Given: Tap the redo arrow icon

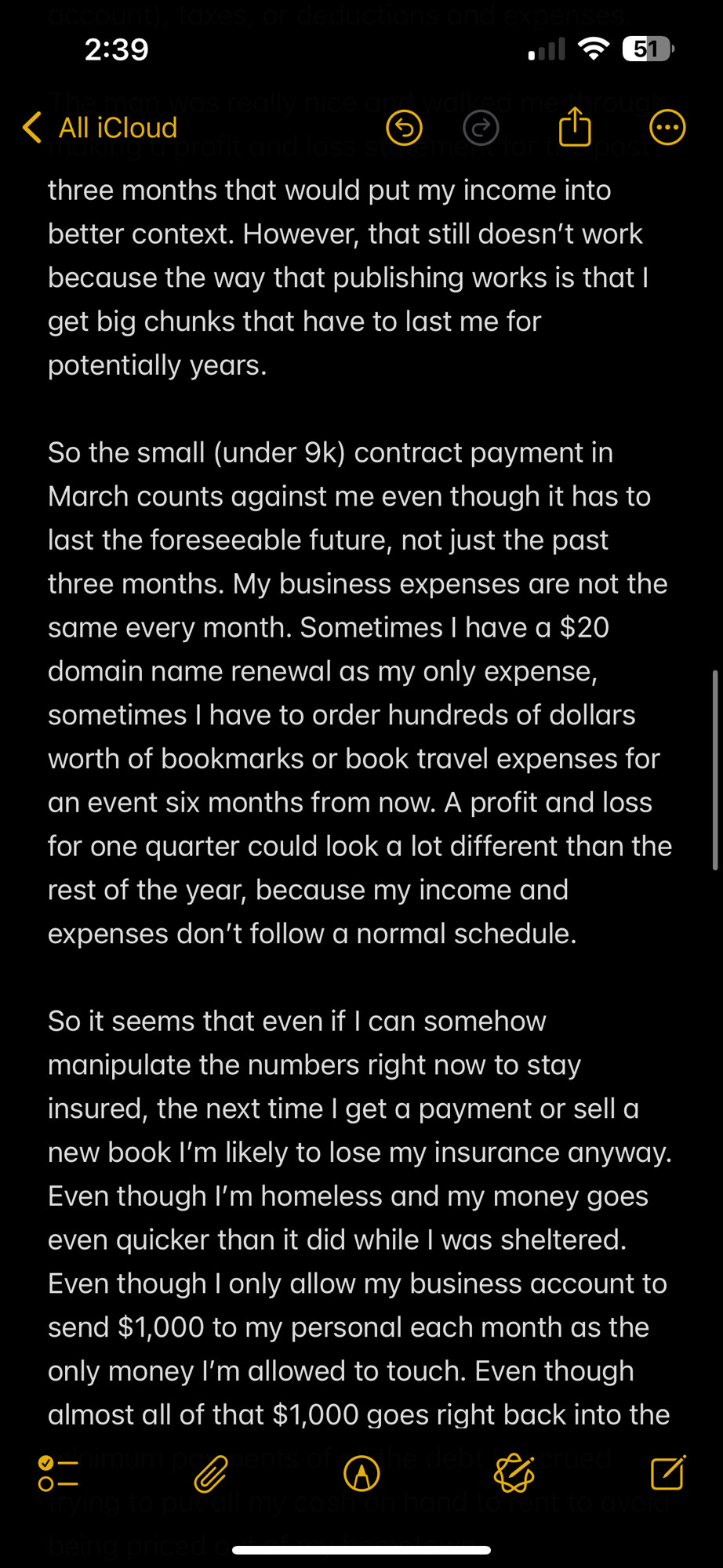Looking at the screenshot, I should [x=481, y=128].
